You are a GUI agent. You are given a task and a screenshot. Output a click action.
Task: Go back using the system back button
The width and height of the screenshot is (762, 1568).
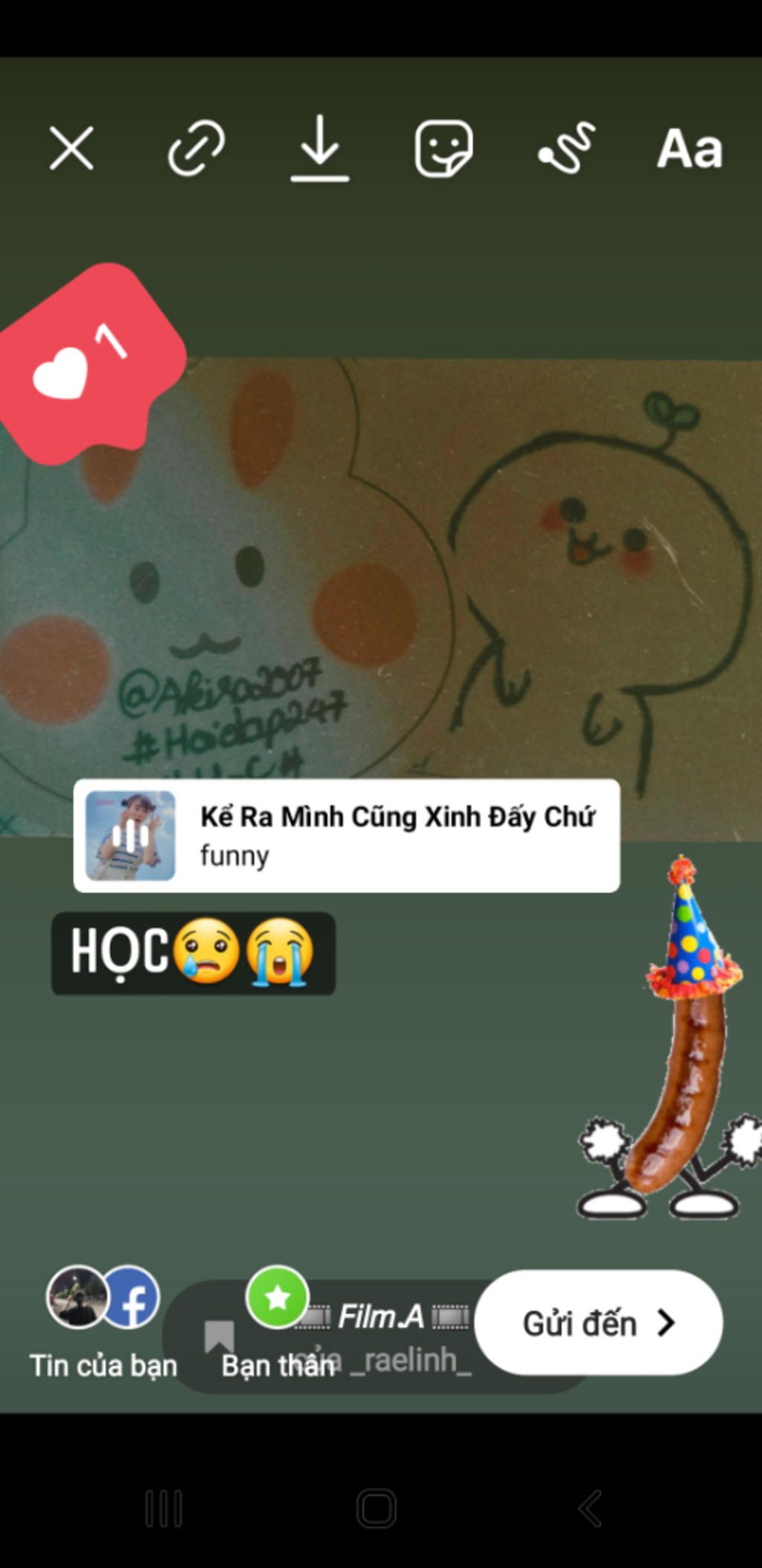pos(590,1509)
